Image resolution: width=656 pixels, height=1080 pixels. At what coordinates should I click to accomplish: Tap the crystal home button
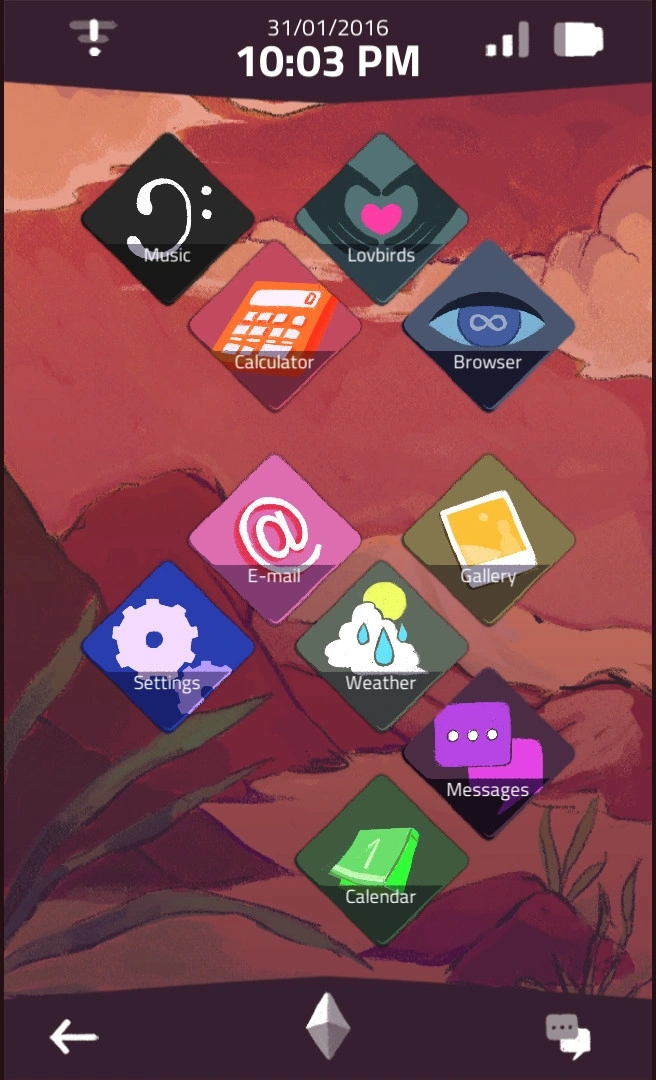(328, 1027)
